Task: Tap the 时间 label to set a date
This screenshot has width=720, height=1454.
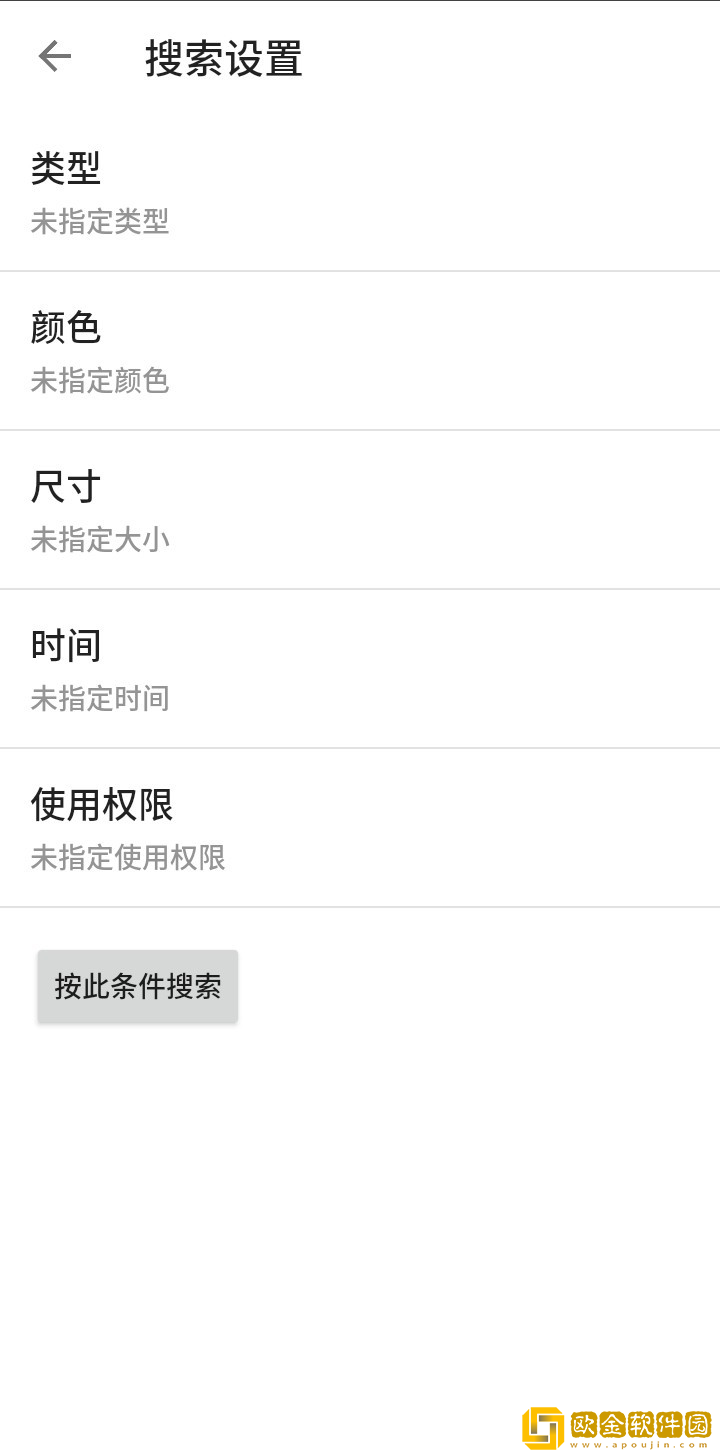Action: (65, 645)
